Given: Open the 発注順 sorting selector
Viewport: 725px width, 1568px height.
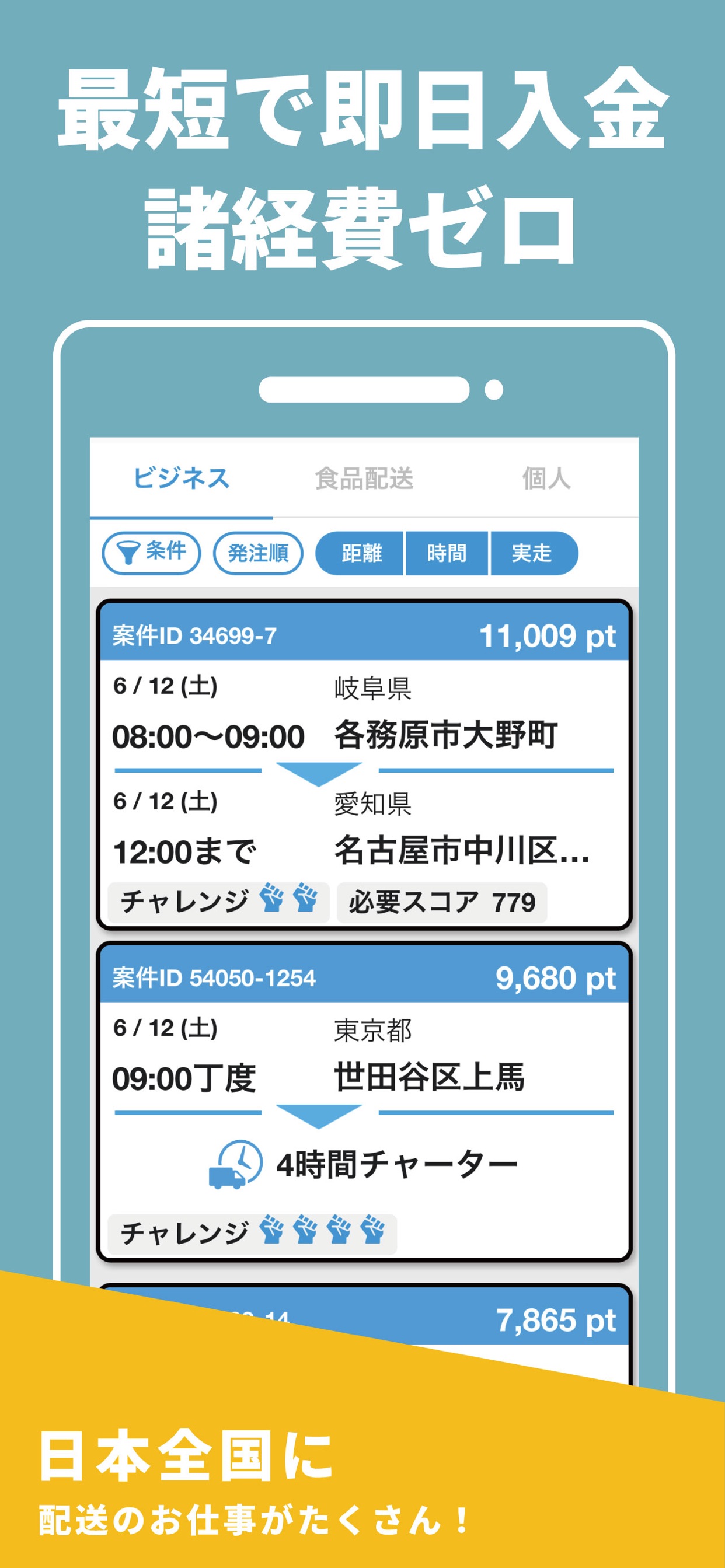Looking at the screenshot, I should [x=259, y=552].
